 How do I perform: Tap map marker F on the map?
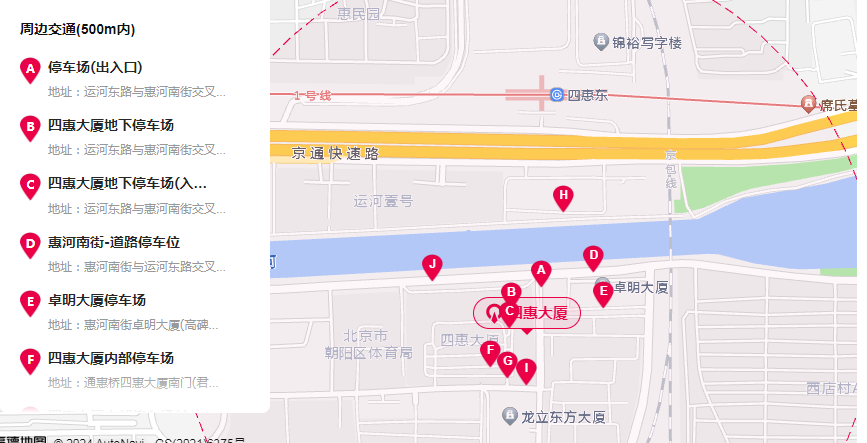coord(490,351)
